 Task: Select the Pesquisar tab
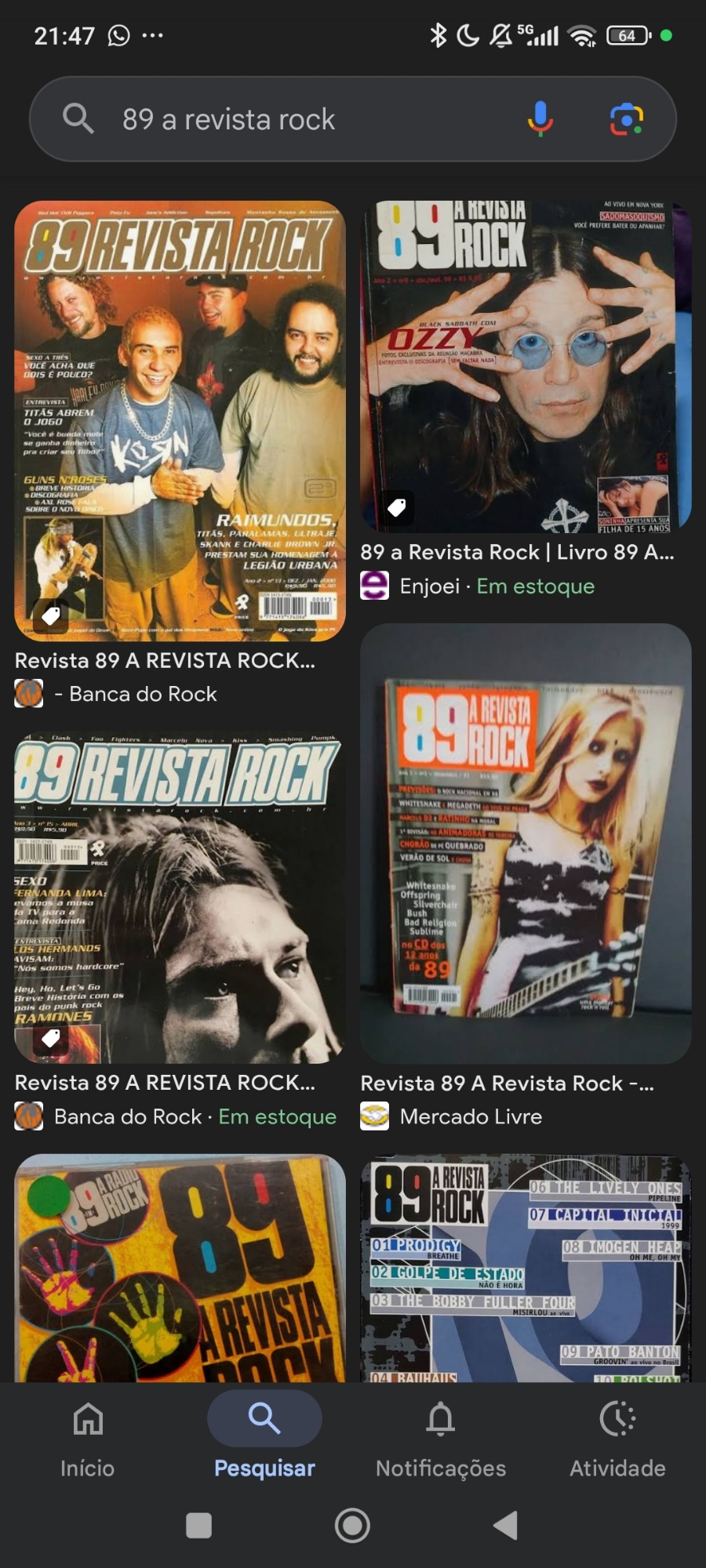(x=264, y=1439)
